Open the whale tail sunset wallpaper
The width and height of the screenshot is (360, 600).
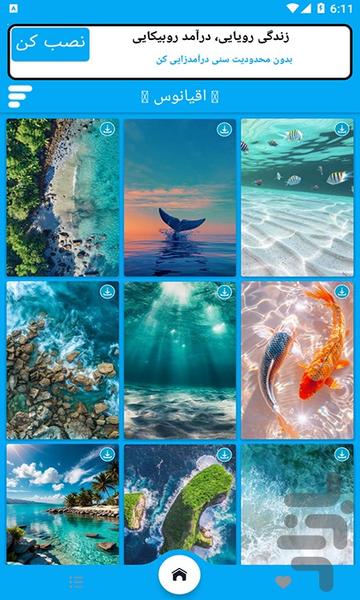click(x=180, y=197)
